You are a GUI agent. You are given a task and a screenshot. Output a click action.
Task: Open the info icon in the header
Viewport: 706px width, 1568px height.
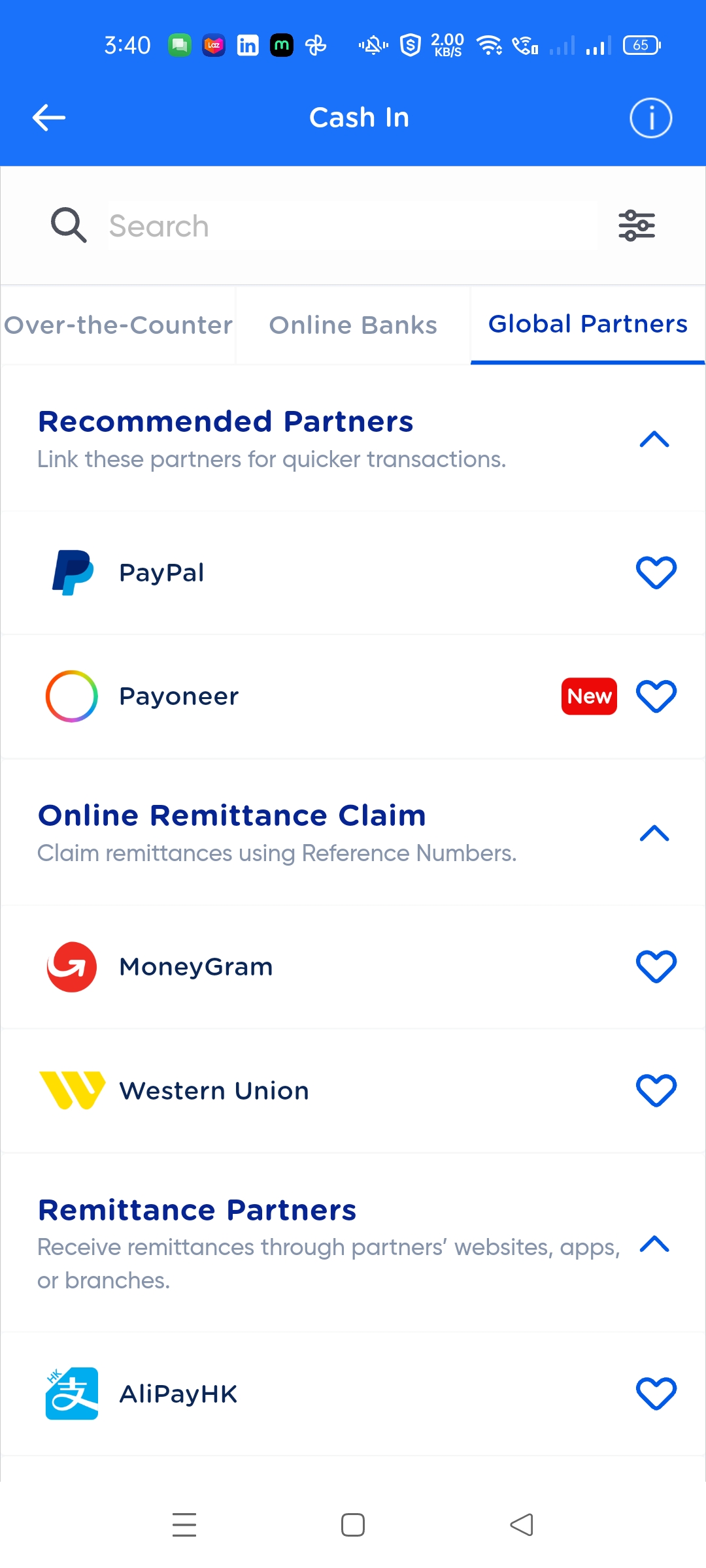pos(650,118)
